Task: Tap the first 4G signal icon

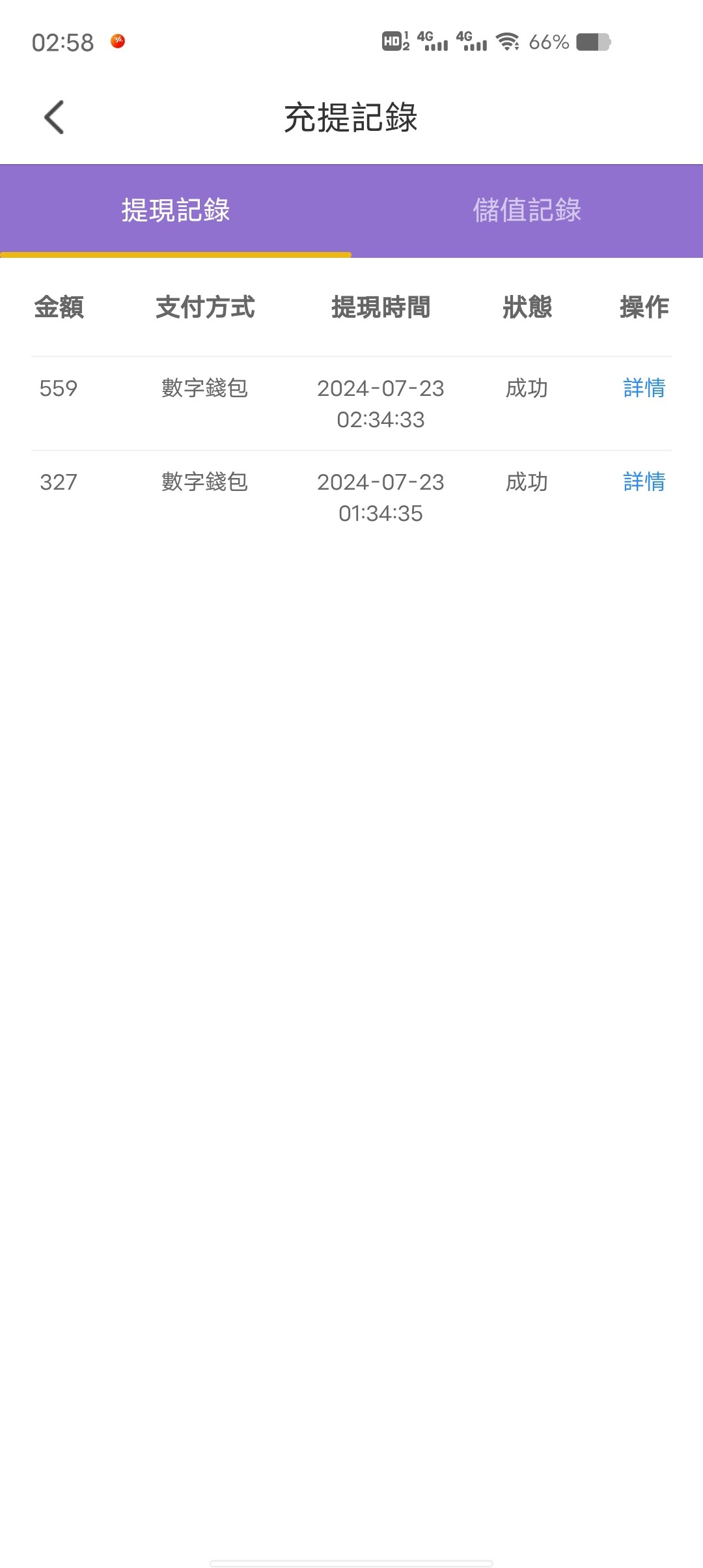Action: 433,43
